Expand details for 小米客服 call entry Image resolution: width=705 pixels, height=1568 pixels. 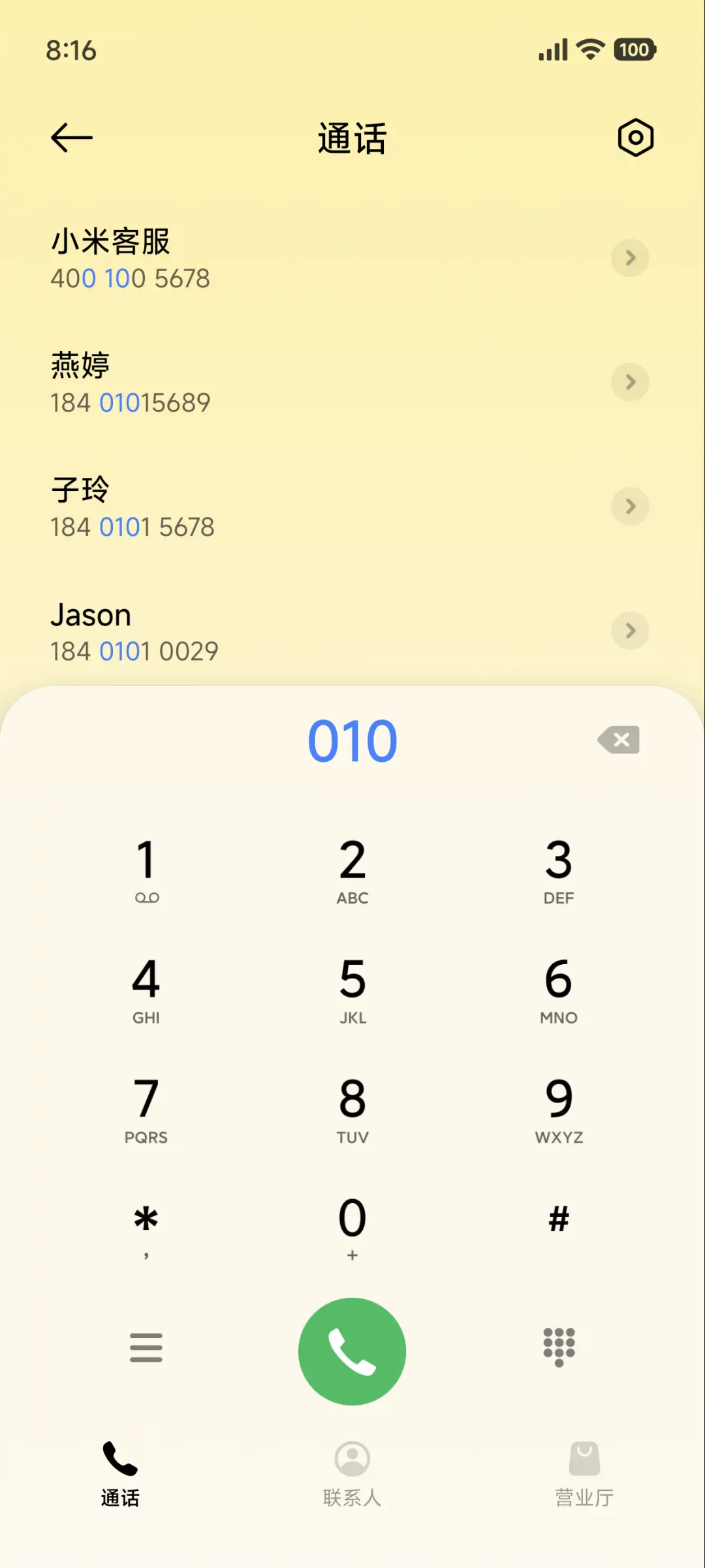(629, 258)
